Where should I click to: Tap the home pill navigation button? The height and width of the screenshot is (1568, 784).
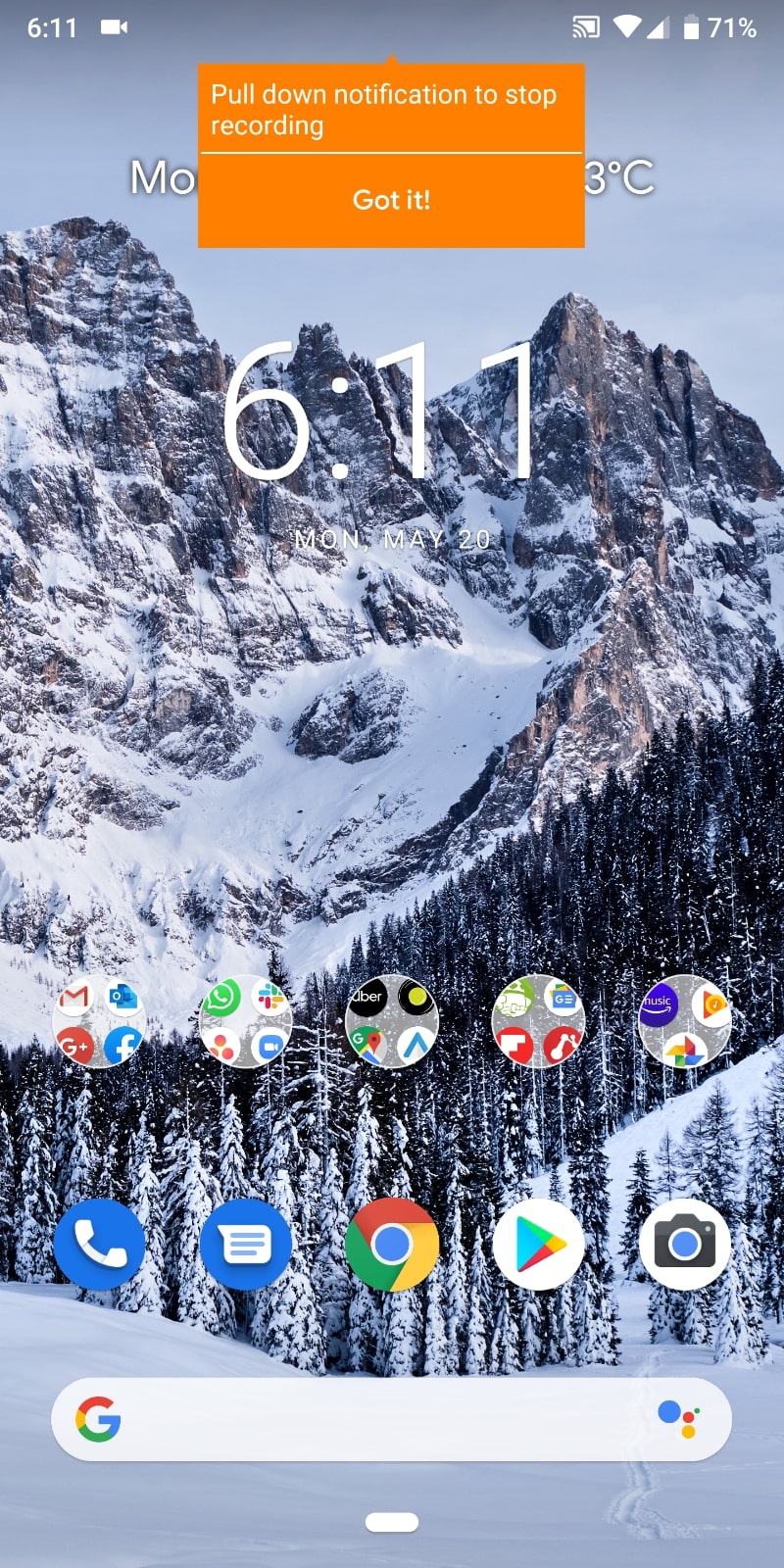click(392, 1522)
